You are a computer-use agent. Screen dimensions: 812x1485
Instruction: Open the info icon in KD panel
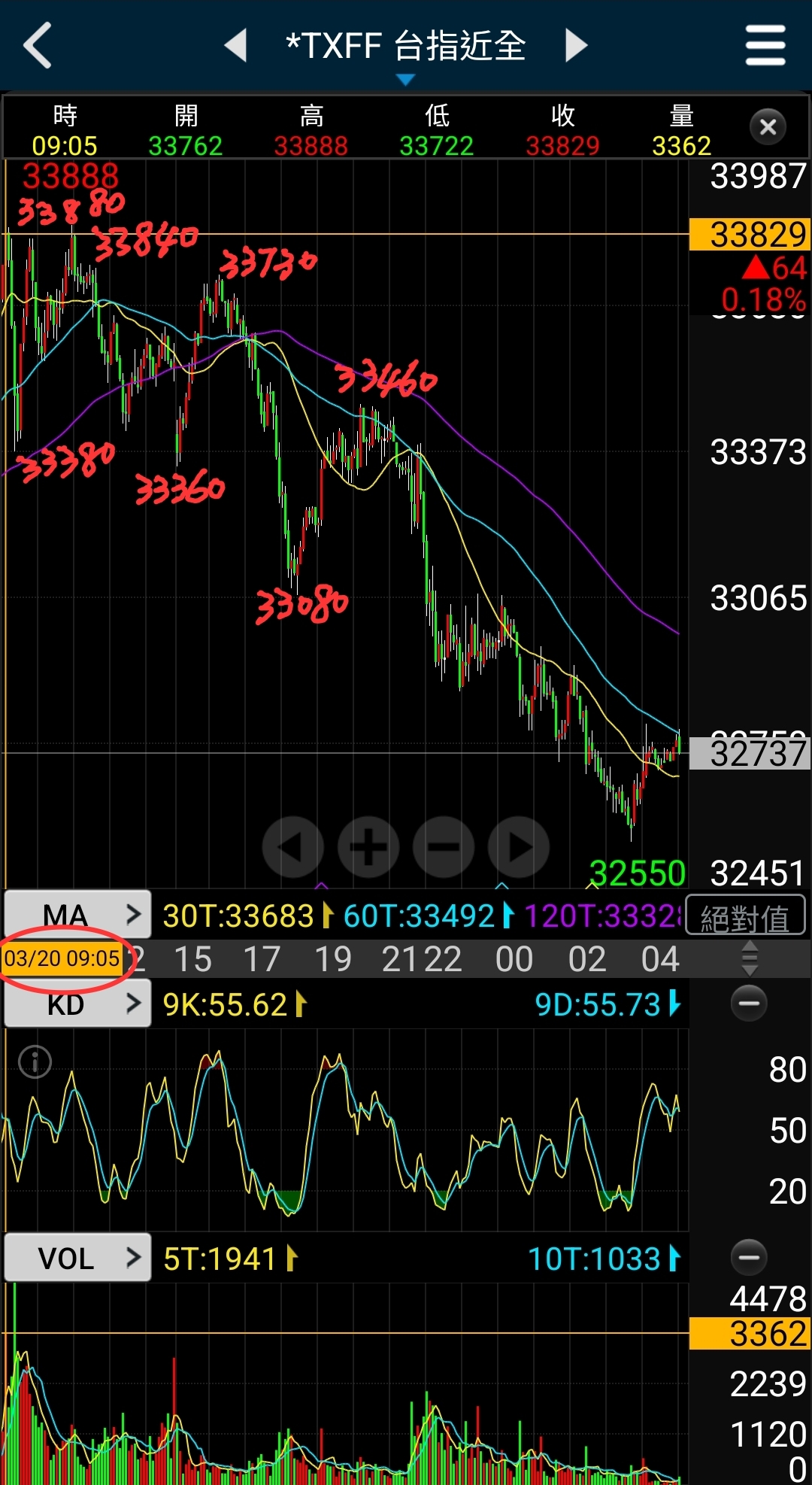[x=35, y=1062]
